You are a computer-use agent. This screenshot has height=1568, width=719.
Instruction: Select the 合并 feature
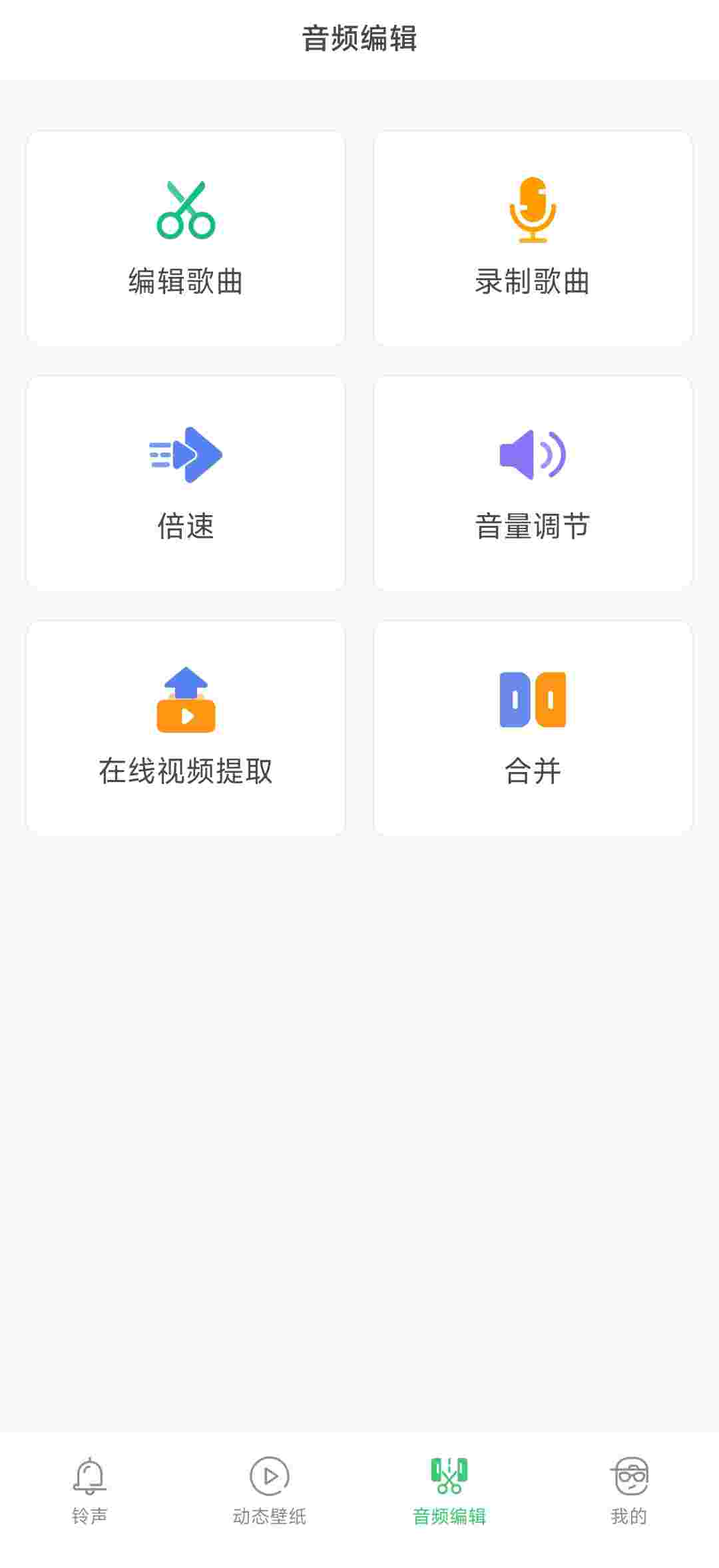(x=533, y=725)
